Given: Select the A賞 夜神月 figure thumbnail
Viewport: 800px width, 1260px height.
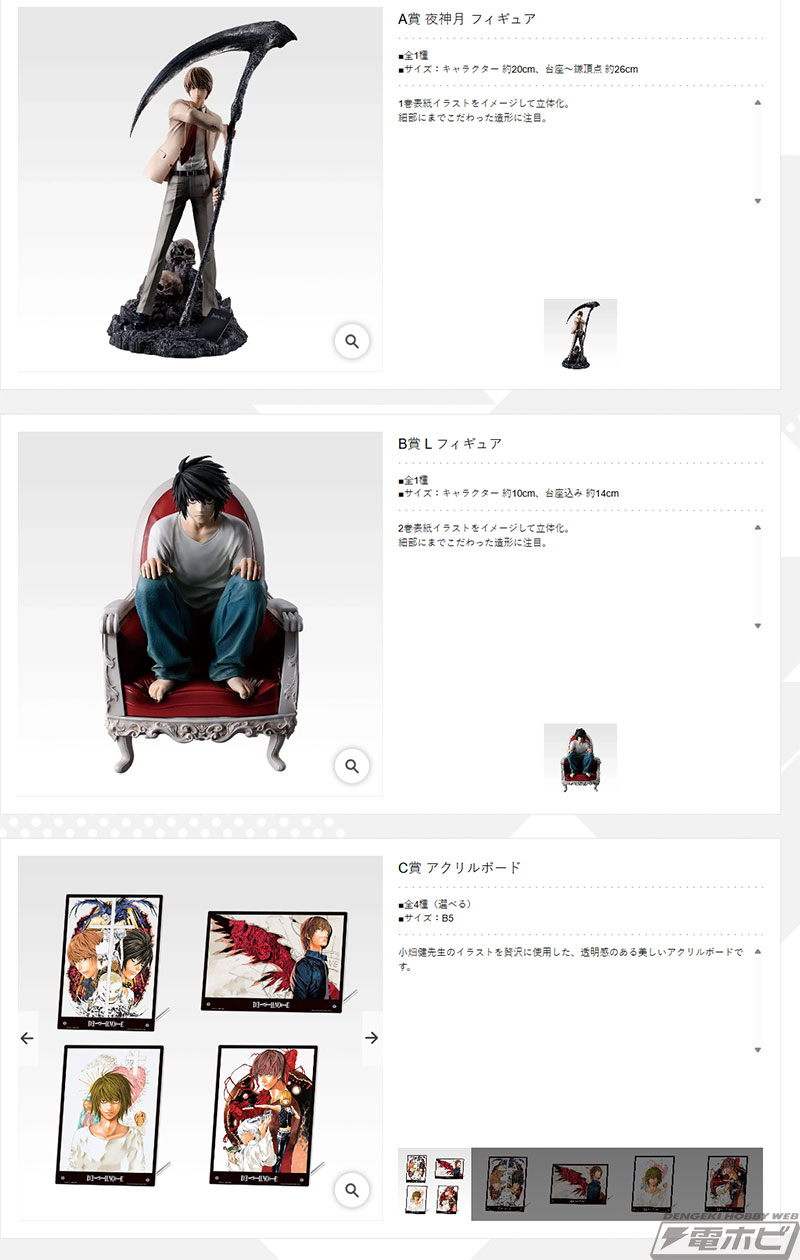Looking at the screenshot, I should [580, 334].
